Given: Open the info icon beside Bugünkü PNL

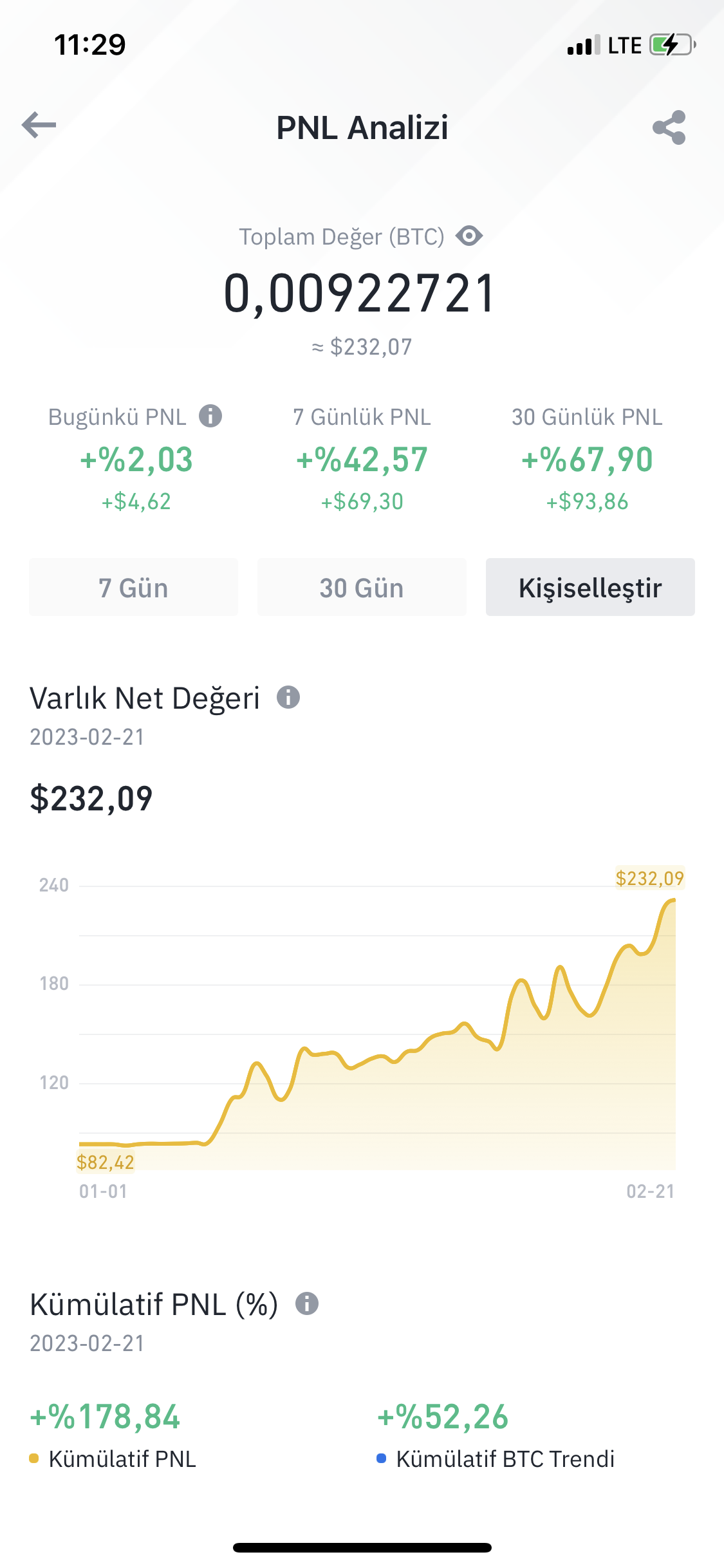Looking at the screenshot, I should click(210, 416).
